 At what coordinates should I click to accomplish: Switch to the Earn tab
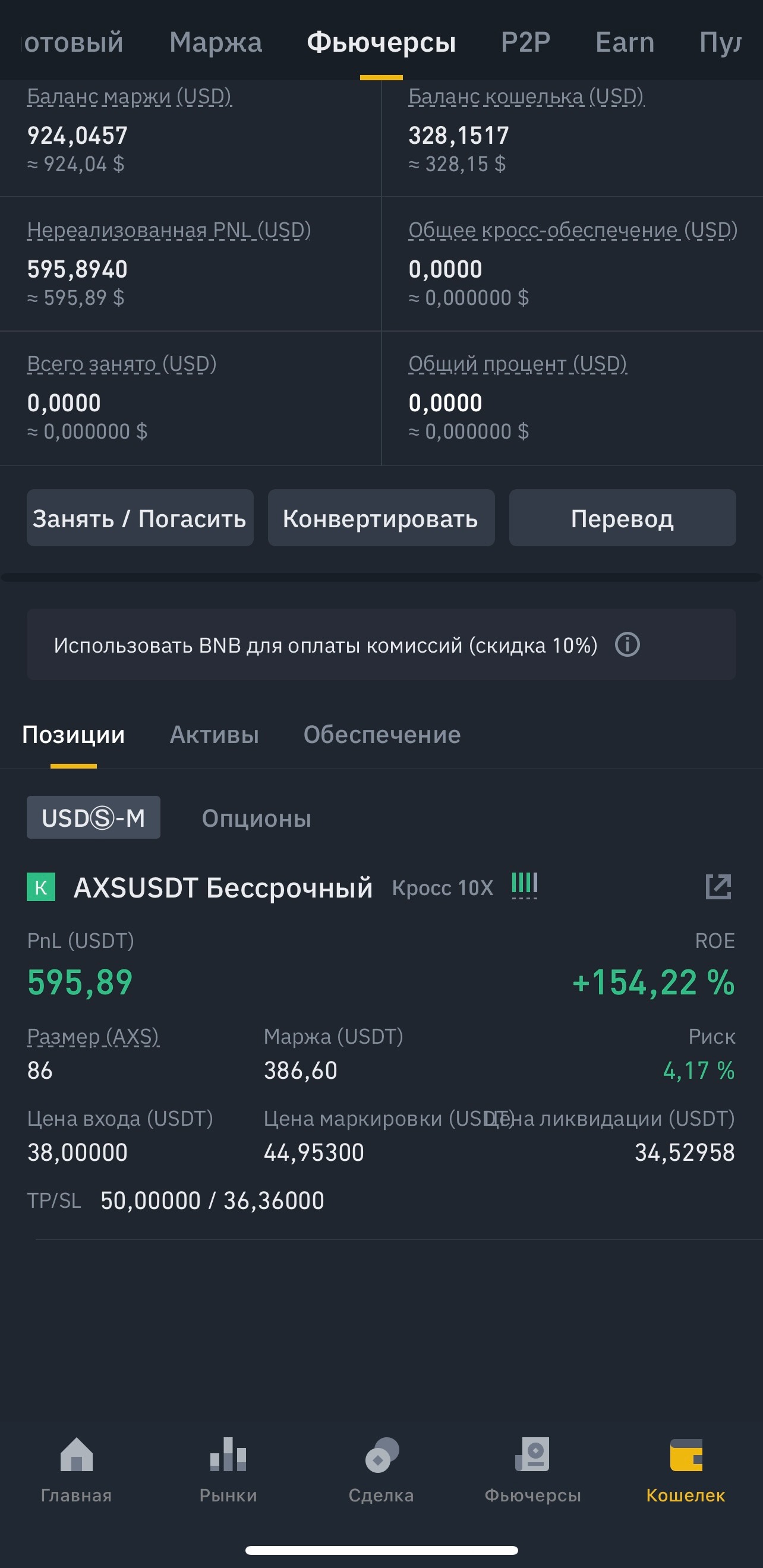(x=625, y=43)
